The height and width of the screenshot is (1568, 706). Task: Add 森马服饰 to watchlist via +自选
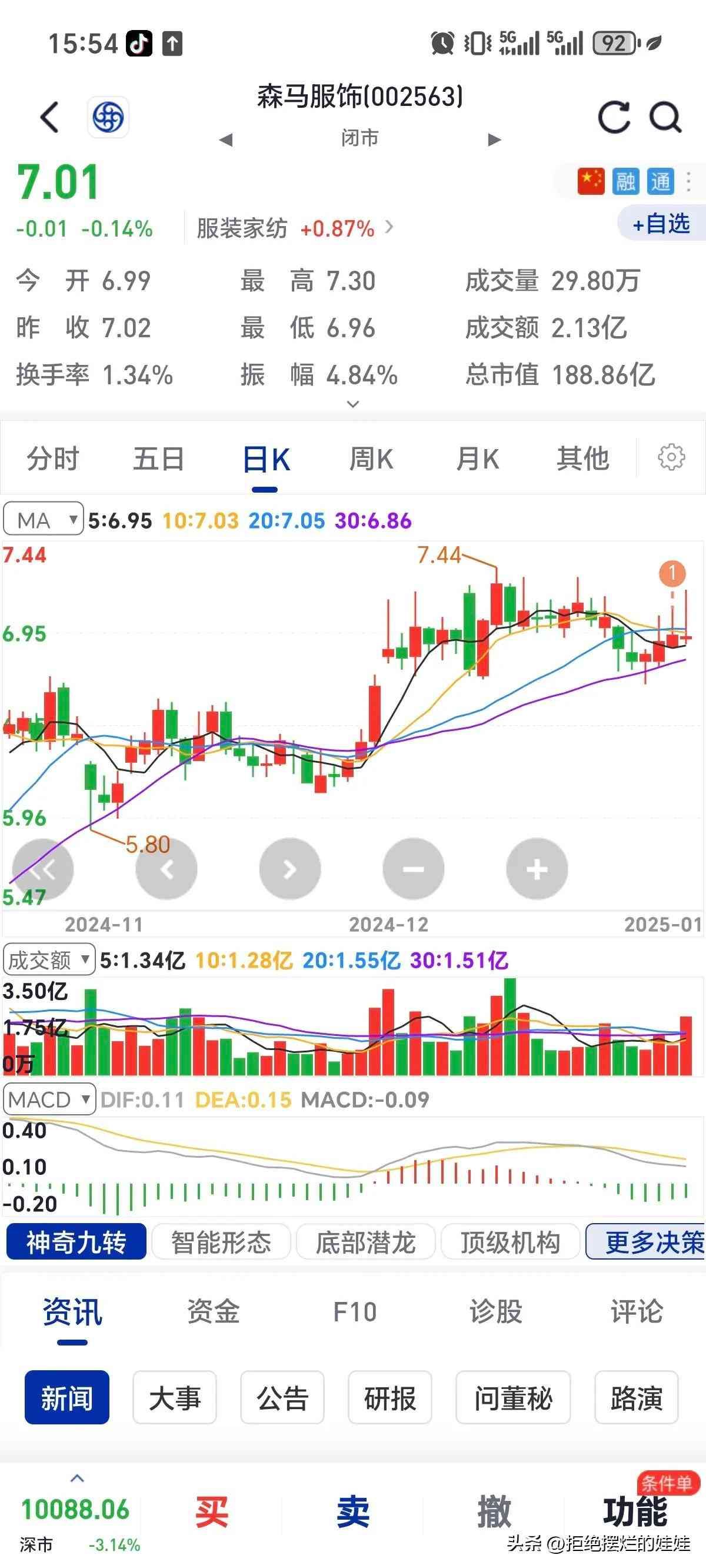[661, 224]
